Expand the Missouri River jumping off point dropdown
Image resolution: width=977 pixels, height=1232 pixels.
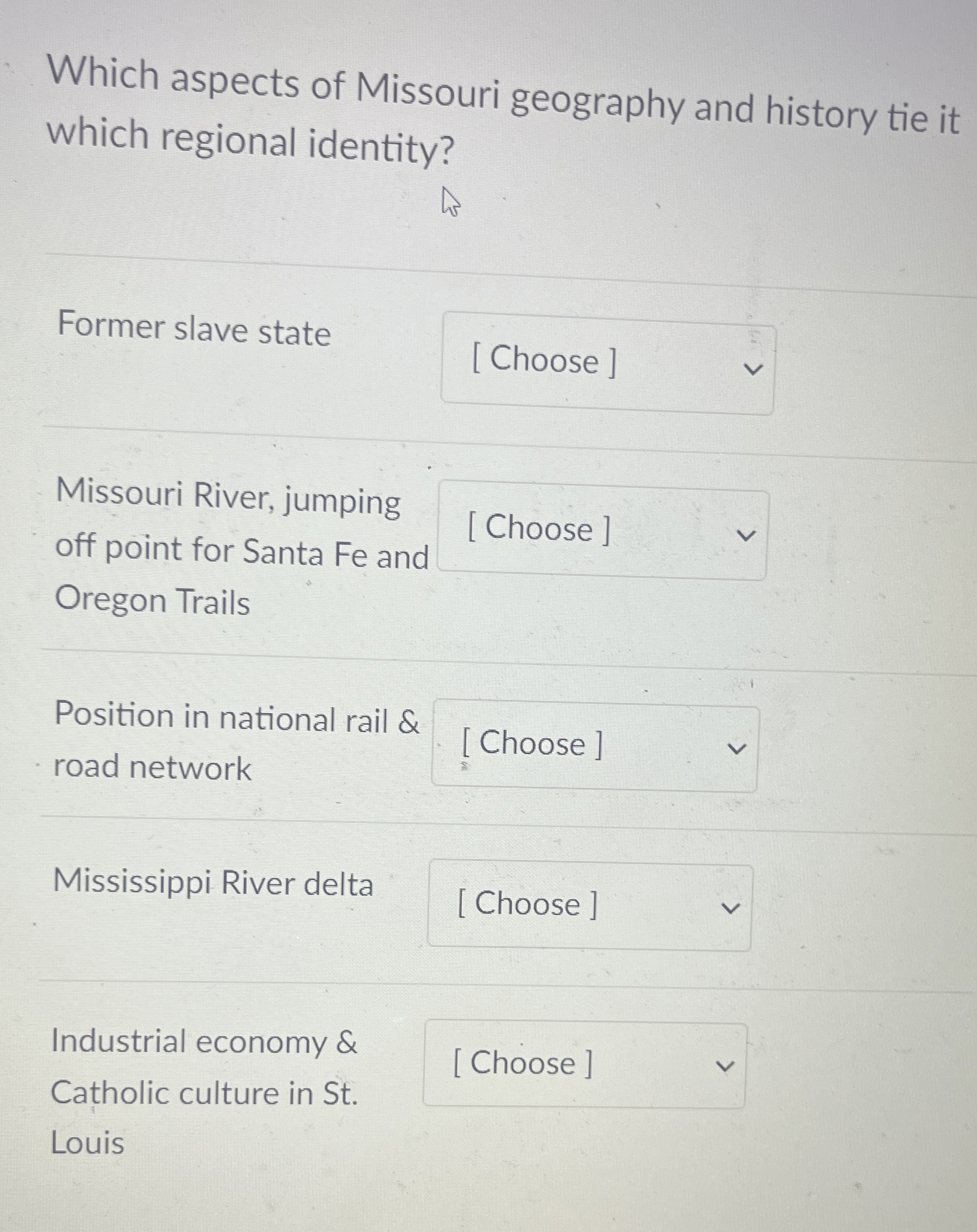tap(603, 529)
